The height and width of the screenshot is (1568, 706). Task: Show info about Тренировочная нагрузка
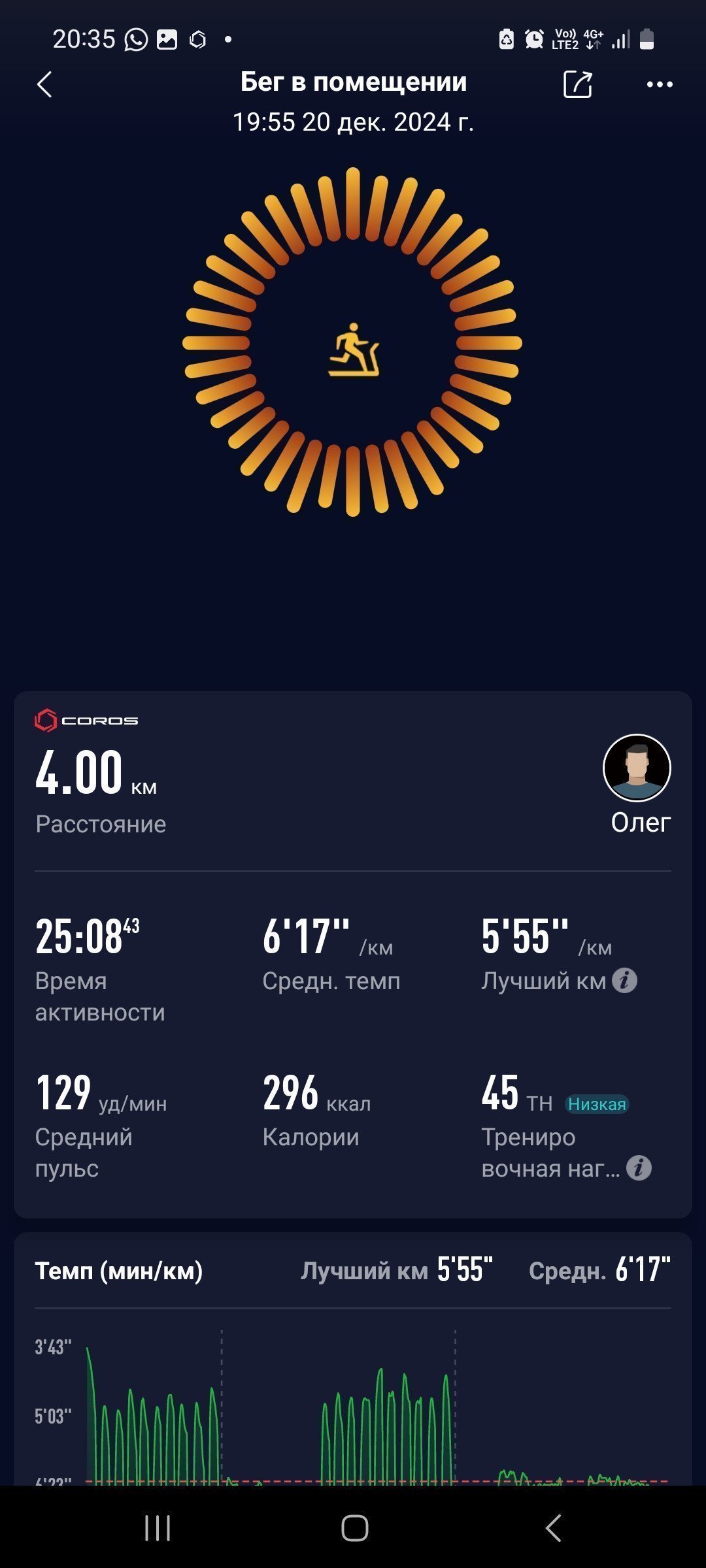(x=639, y=1168)
